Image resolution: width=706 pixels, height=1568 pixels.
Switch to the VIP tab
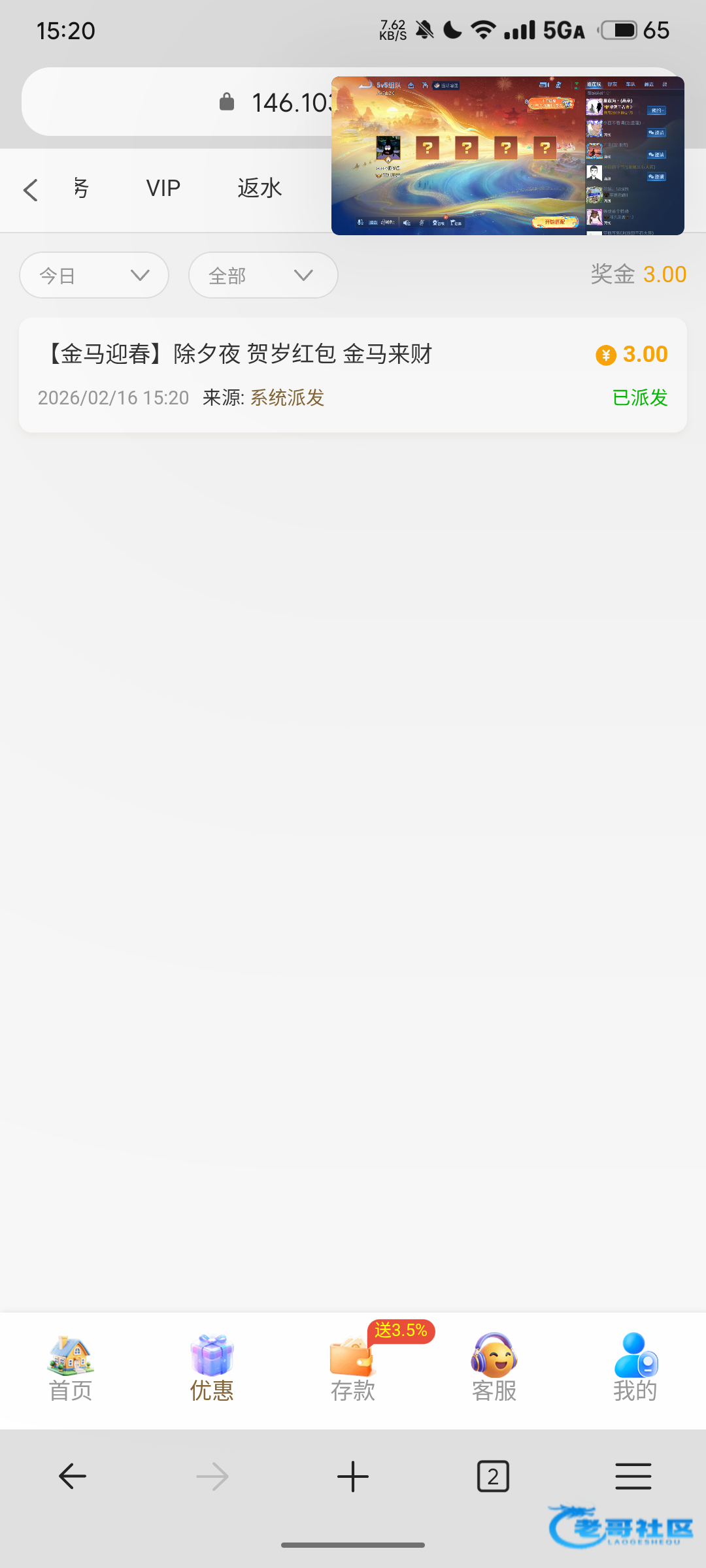click(163, 189)
